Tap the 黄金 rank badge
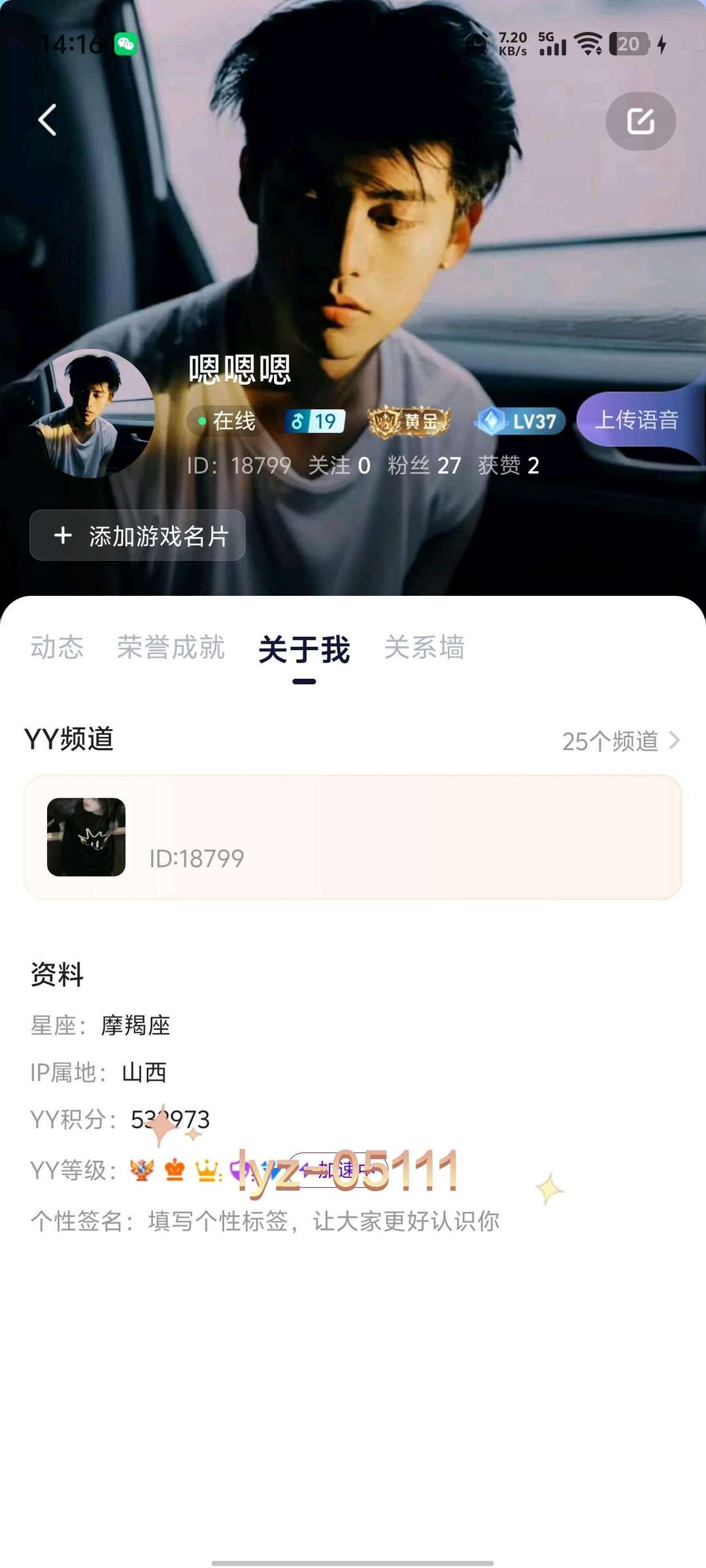 point(409,421)
